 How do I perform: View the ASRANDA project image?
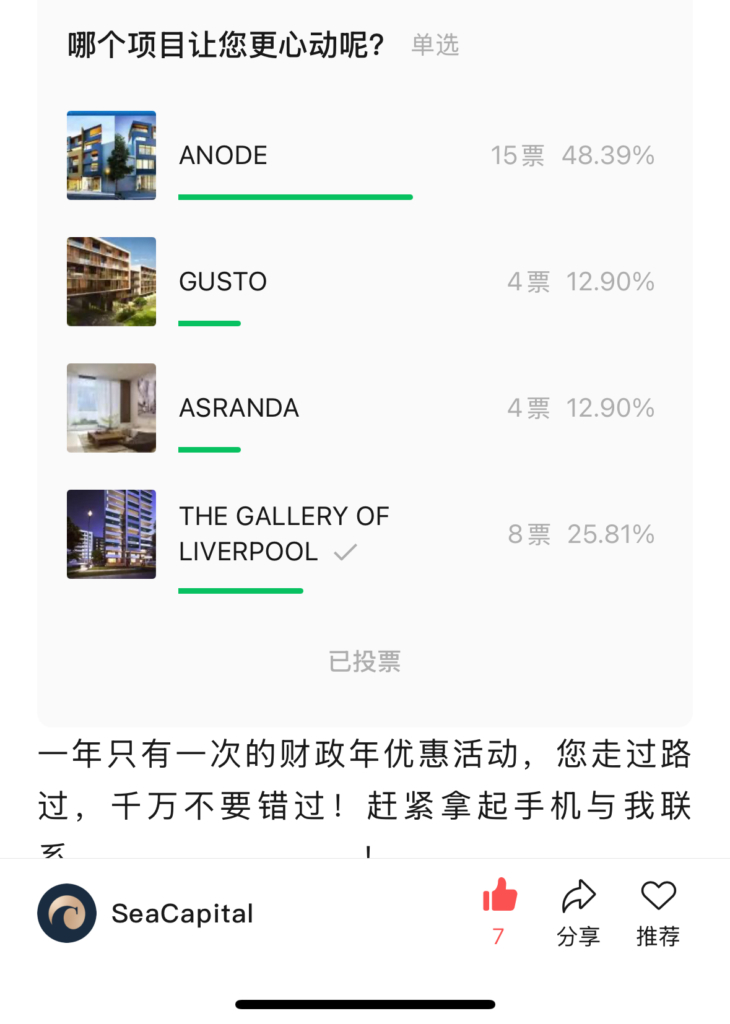111,408
